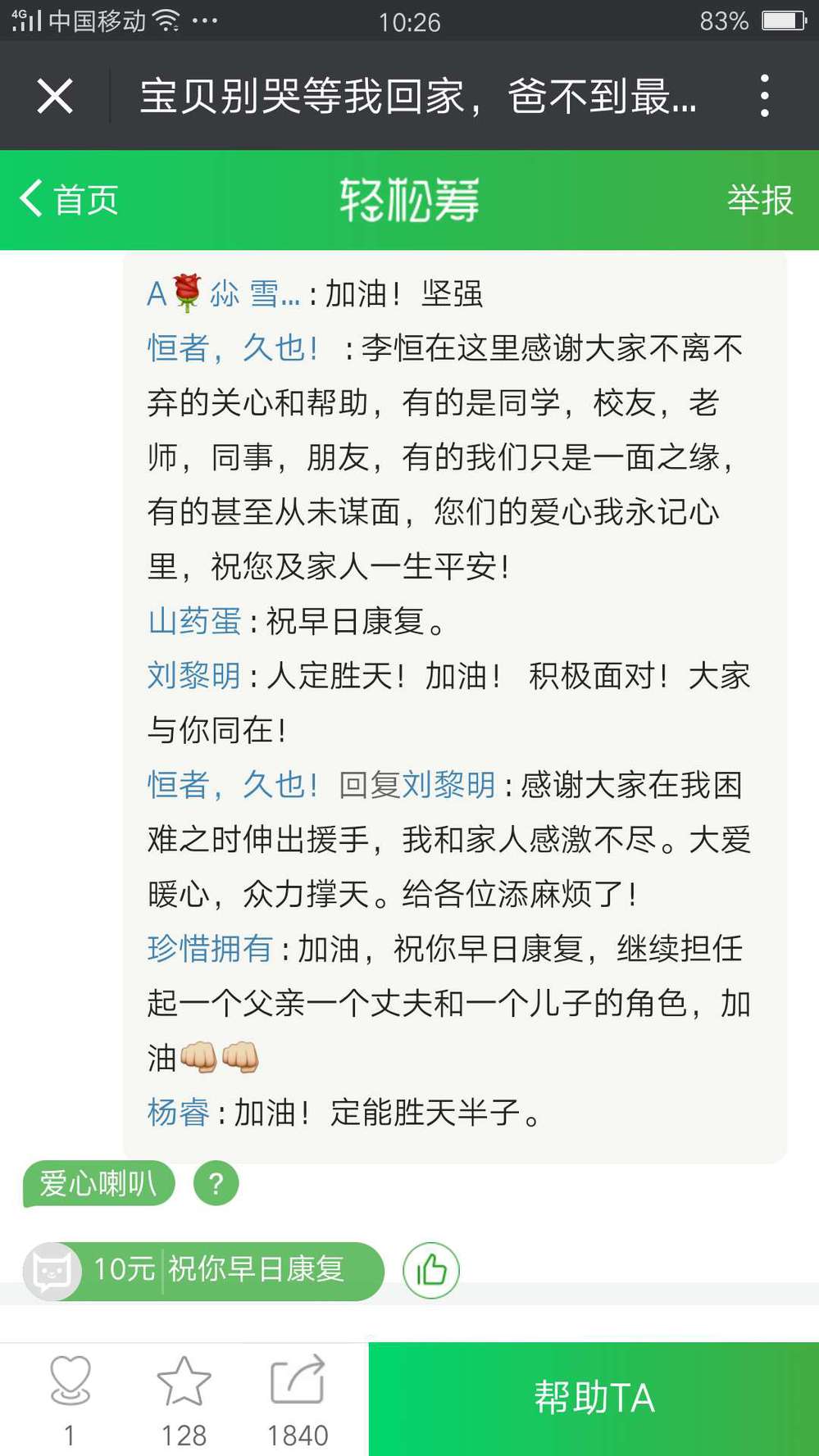
Task: View commenter 山药蛋's profile
Action: pos(193,621)
